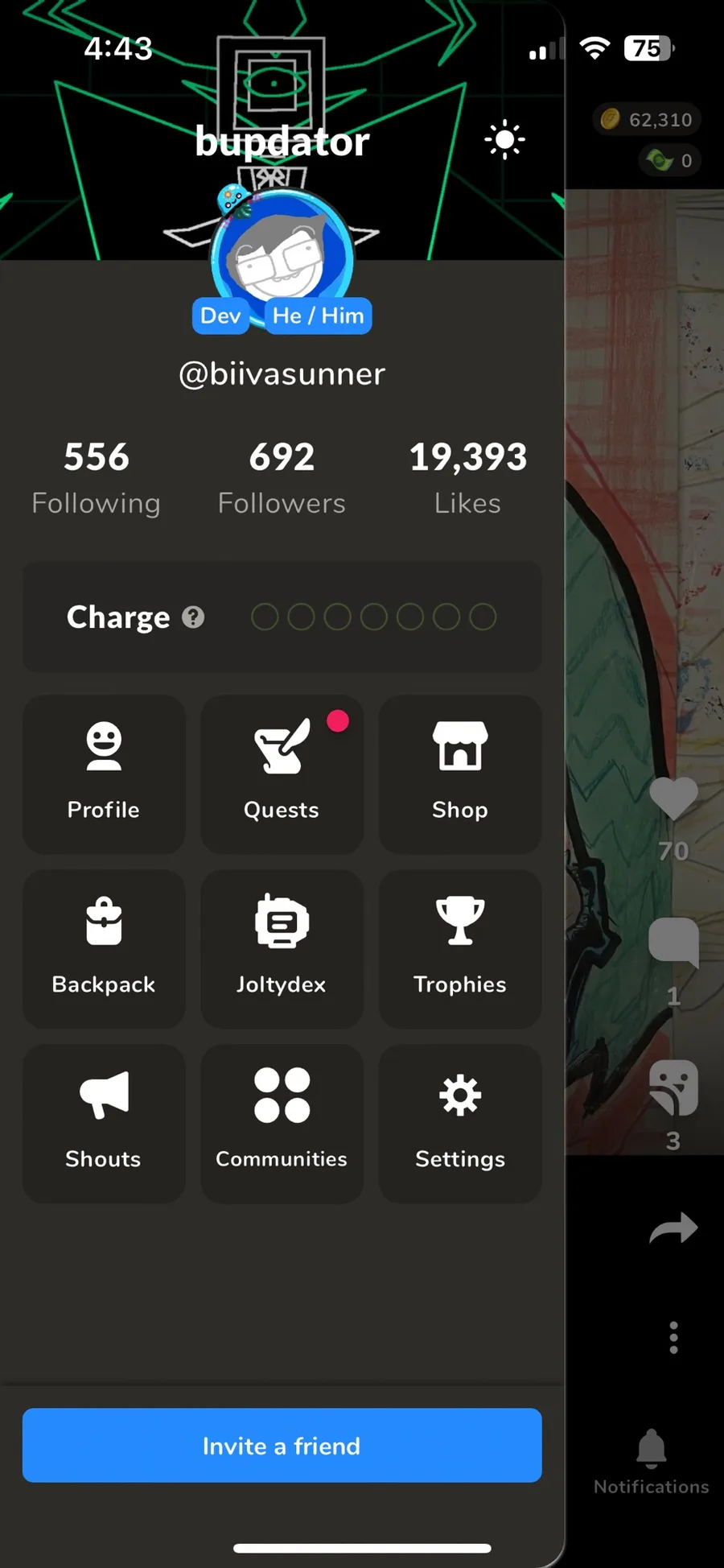The width and height of the screenshot is (724, 1568).
Task: Open Settings
Action: 459,1123
